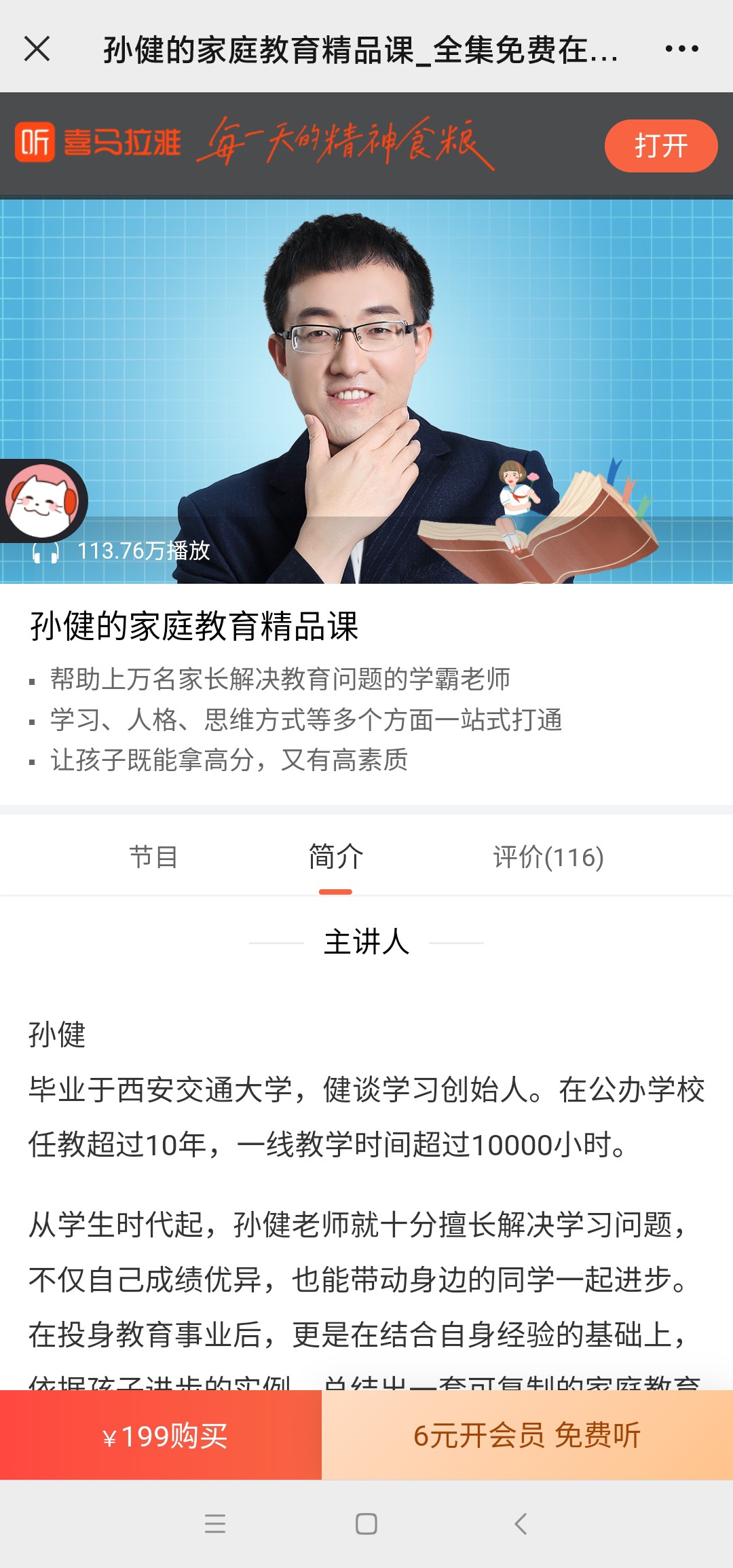Switch to the 节目 tab
The height and width of the screenshot is (1568, 733).
[x=153, y=857]
